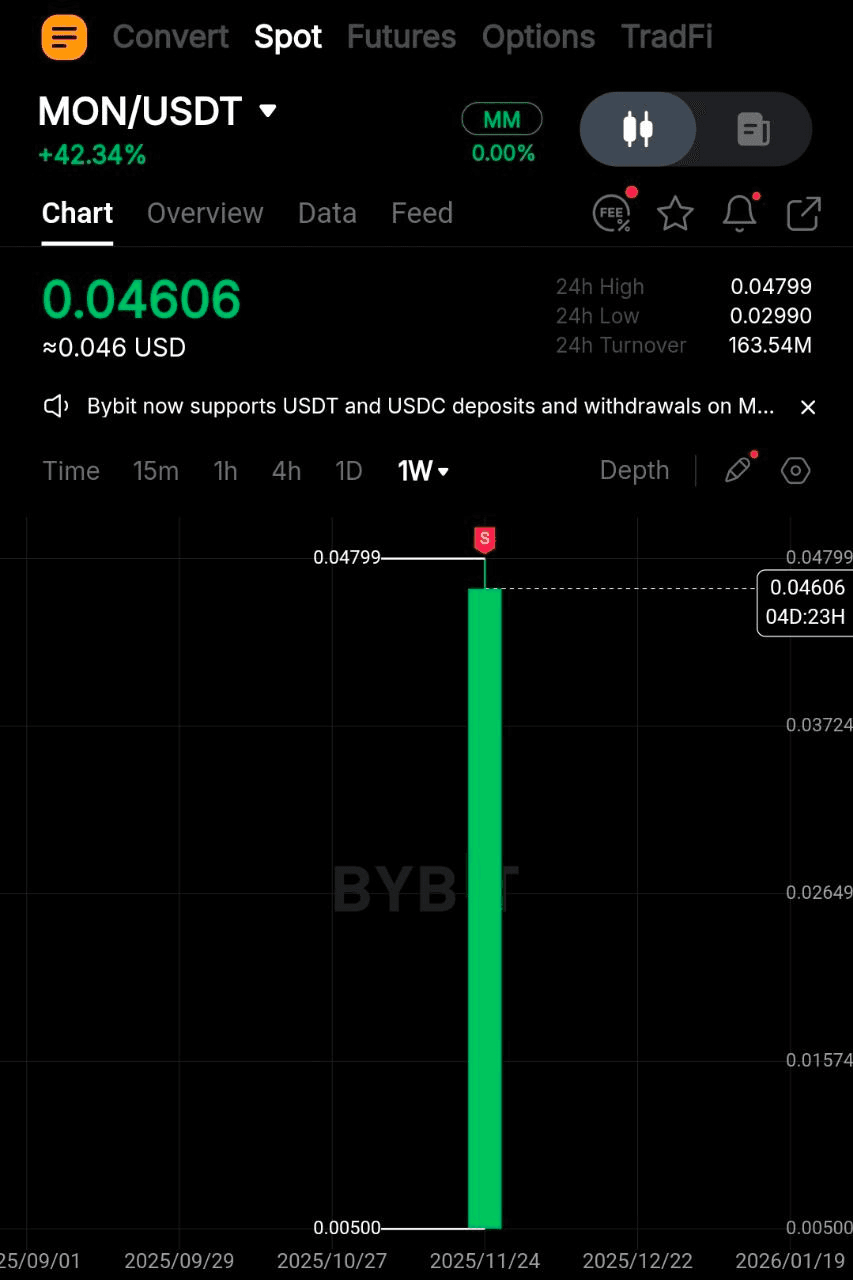Toggle to the 1D timeframe
853x1280 pixels.
tap(349, 470)
